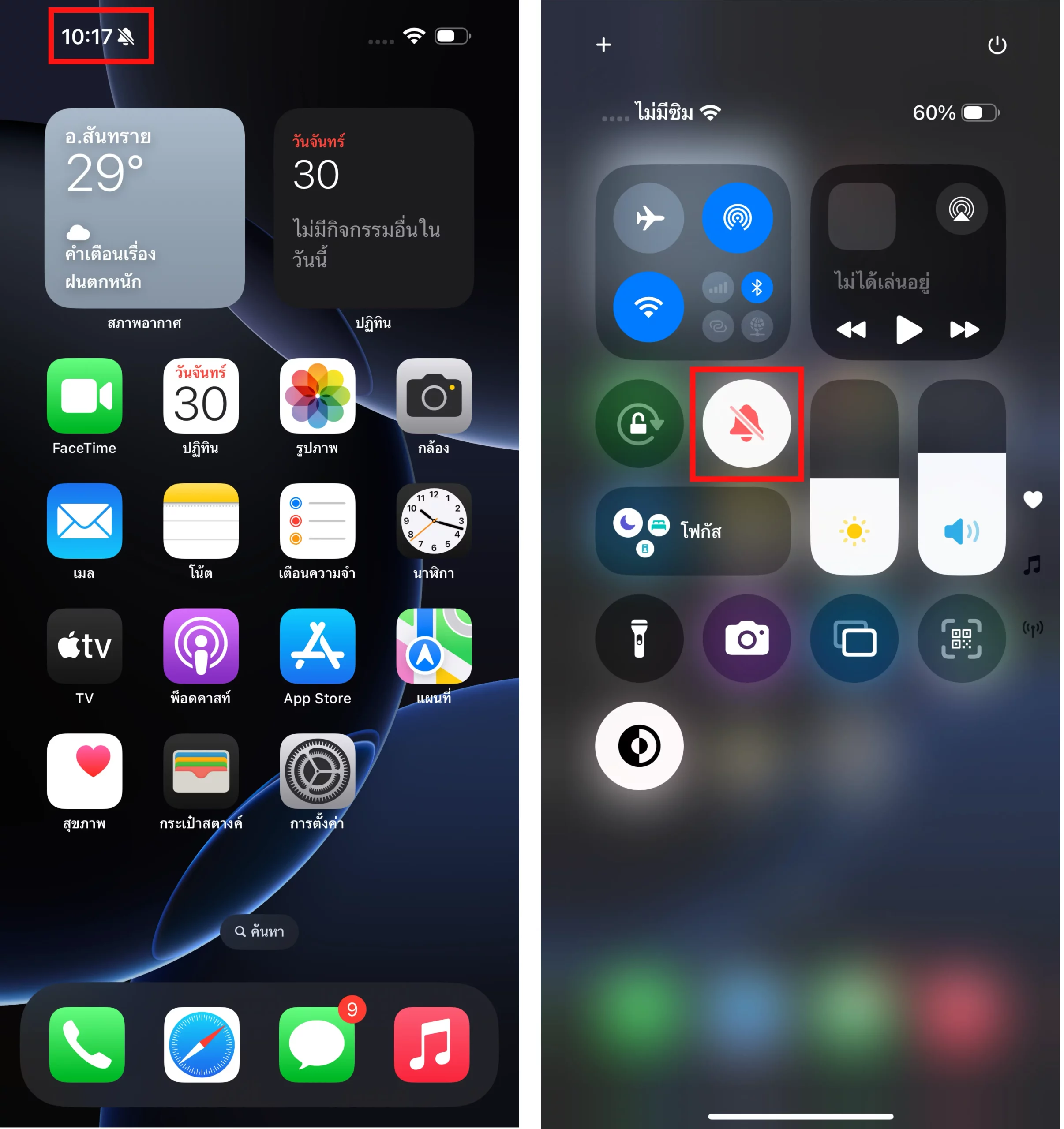The height and width of the screenshot is (1129, 1064).
Task: Toggle Bluetooth in Control Center
Action: (x=758, y=288)
